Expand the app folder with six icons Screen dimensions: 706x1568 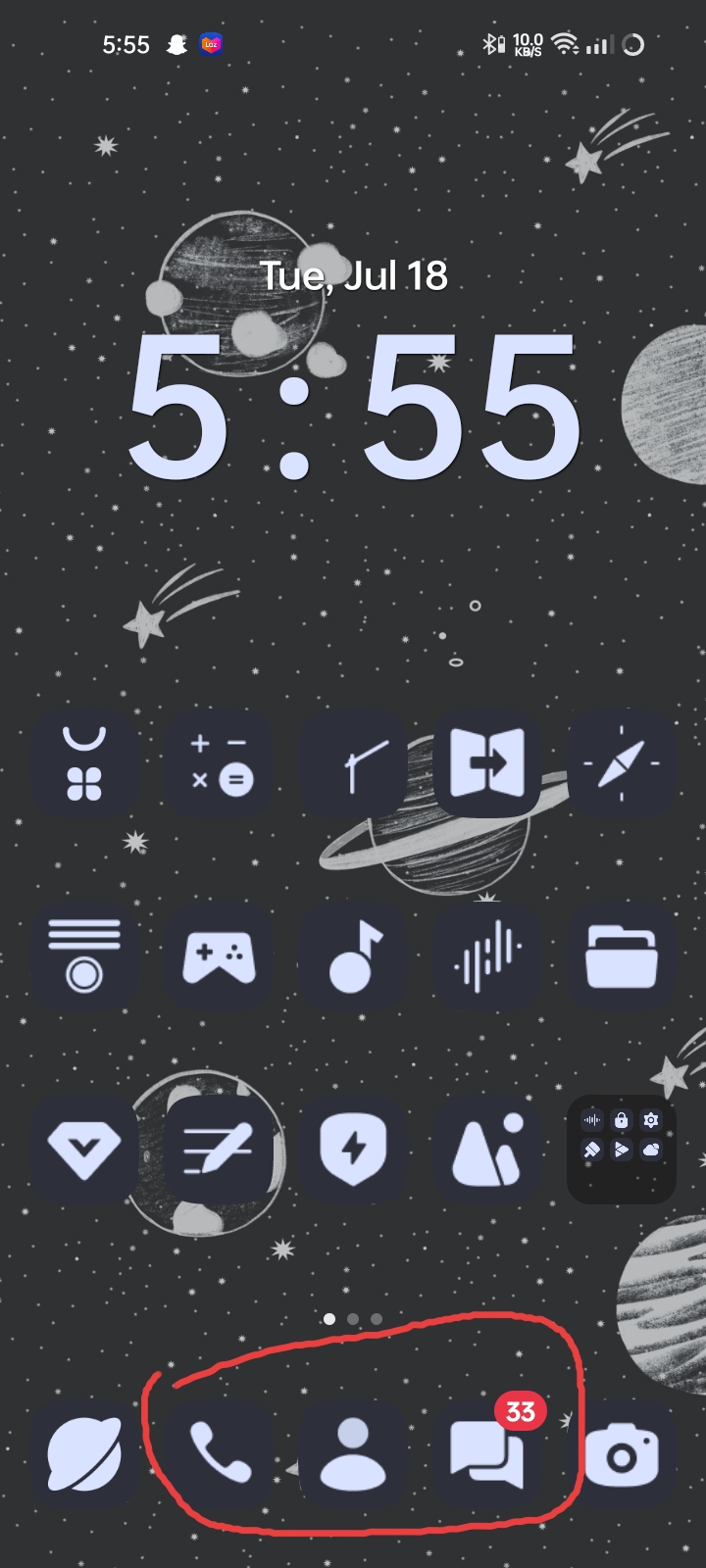point(622,1149)
